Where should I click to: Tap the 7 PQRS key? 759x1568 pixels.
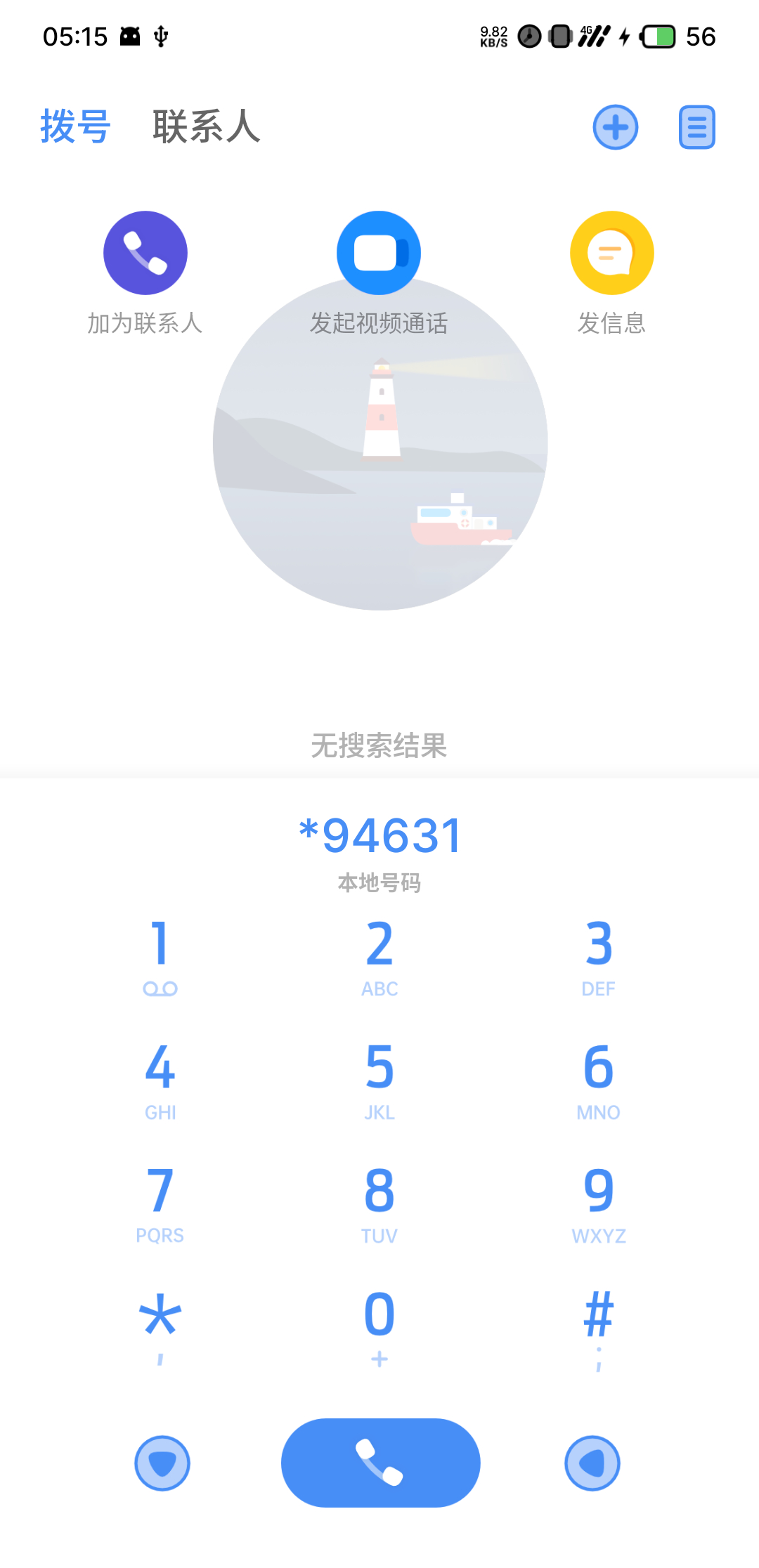(x=160, y=1203)
